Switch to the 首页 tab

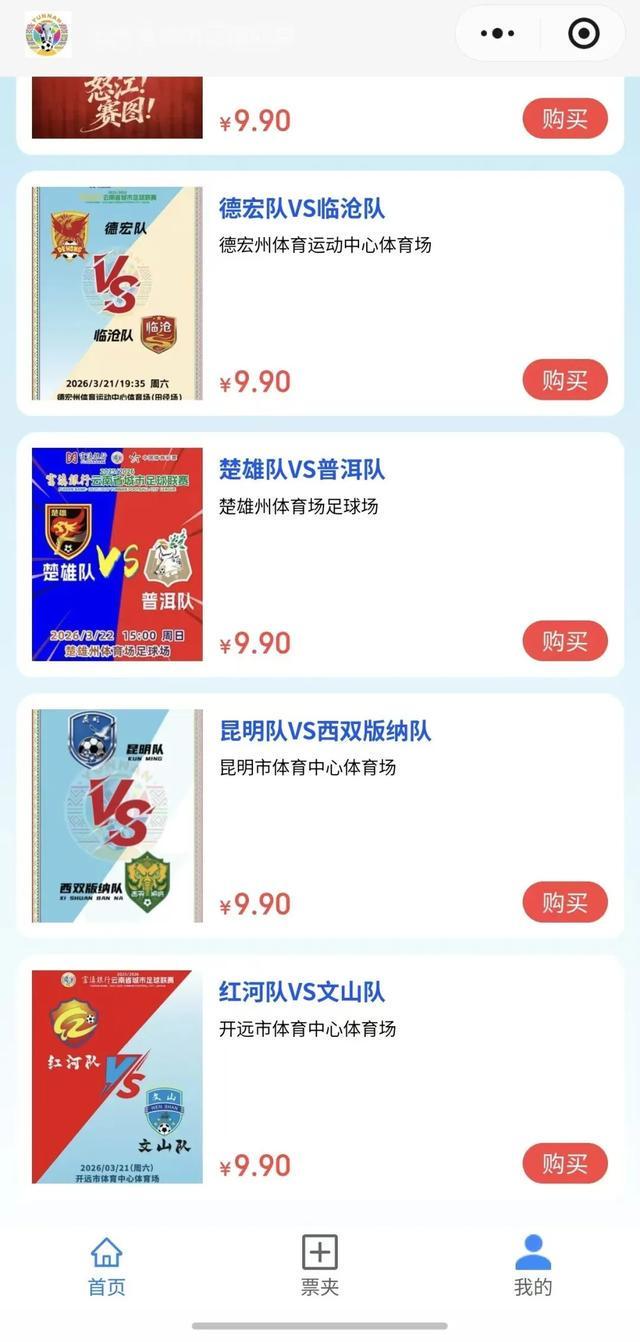106,1266
